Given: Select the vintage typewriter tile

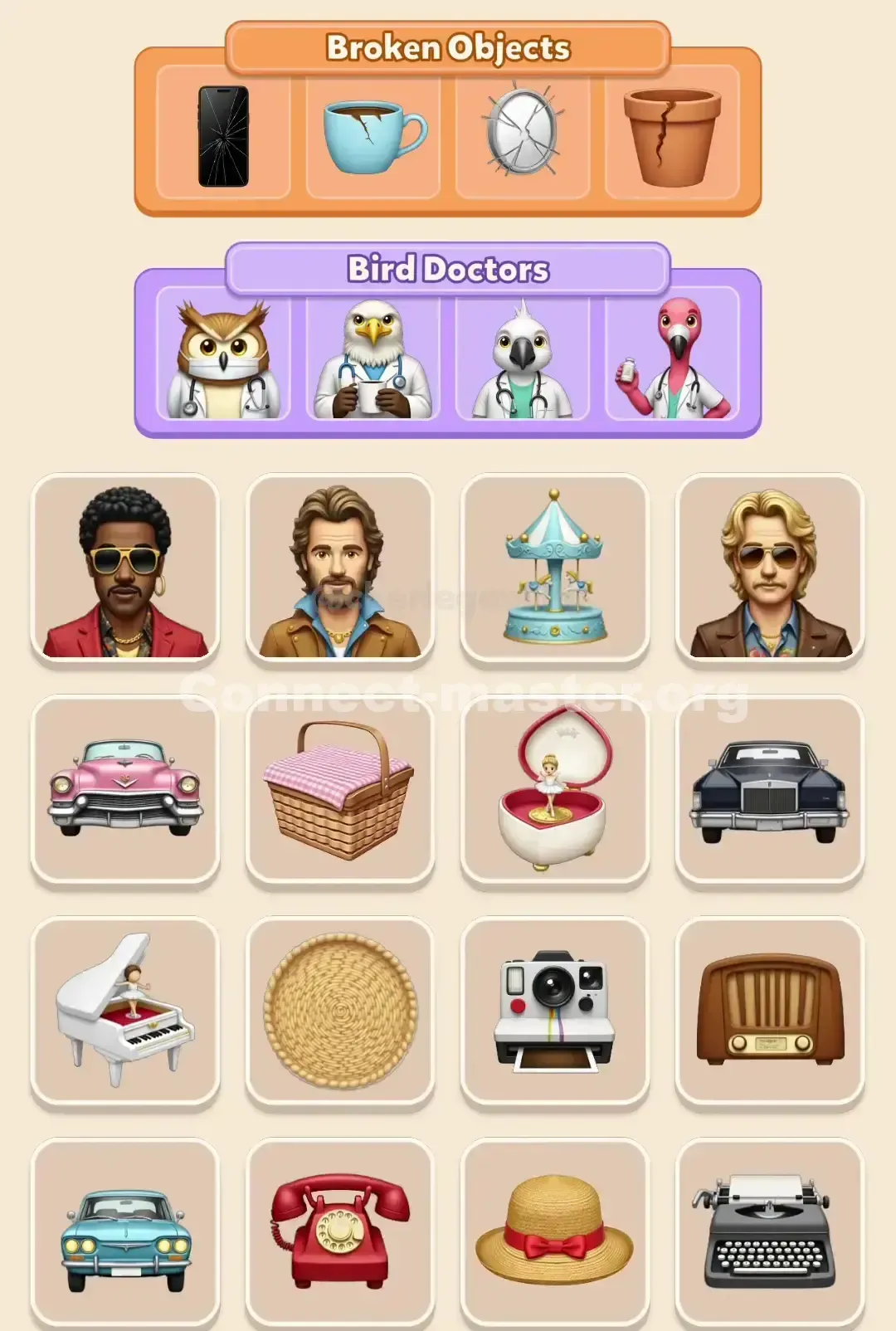Looking at the screenshot, I should pyautogui.click(x=772, y=1232).
